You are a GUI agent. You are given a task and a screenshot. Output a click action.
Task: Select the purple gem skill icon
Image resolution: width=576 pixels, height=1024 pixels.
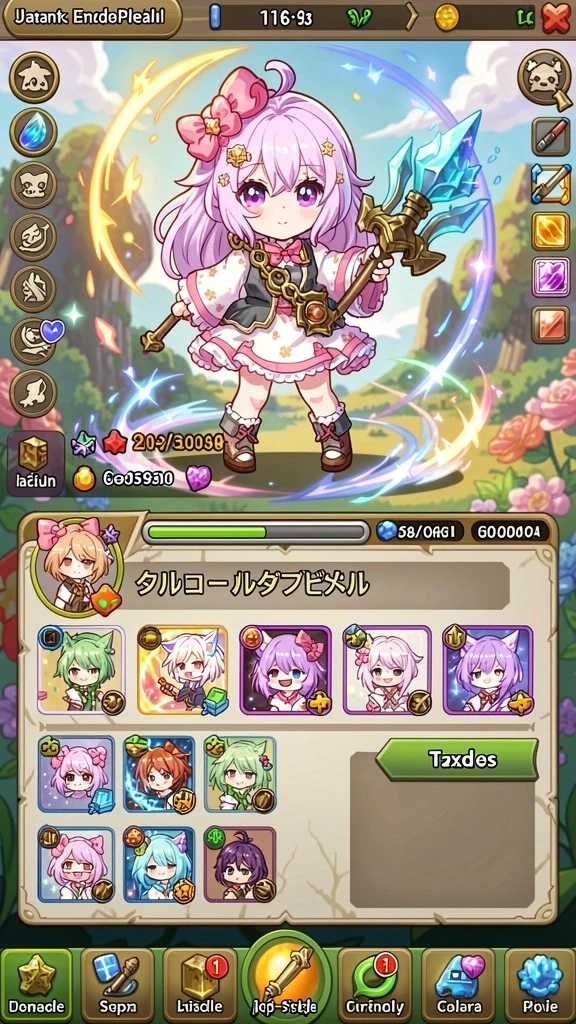click(x=551, y=277)
